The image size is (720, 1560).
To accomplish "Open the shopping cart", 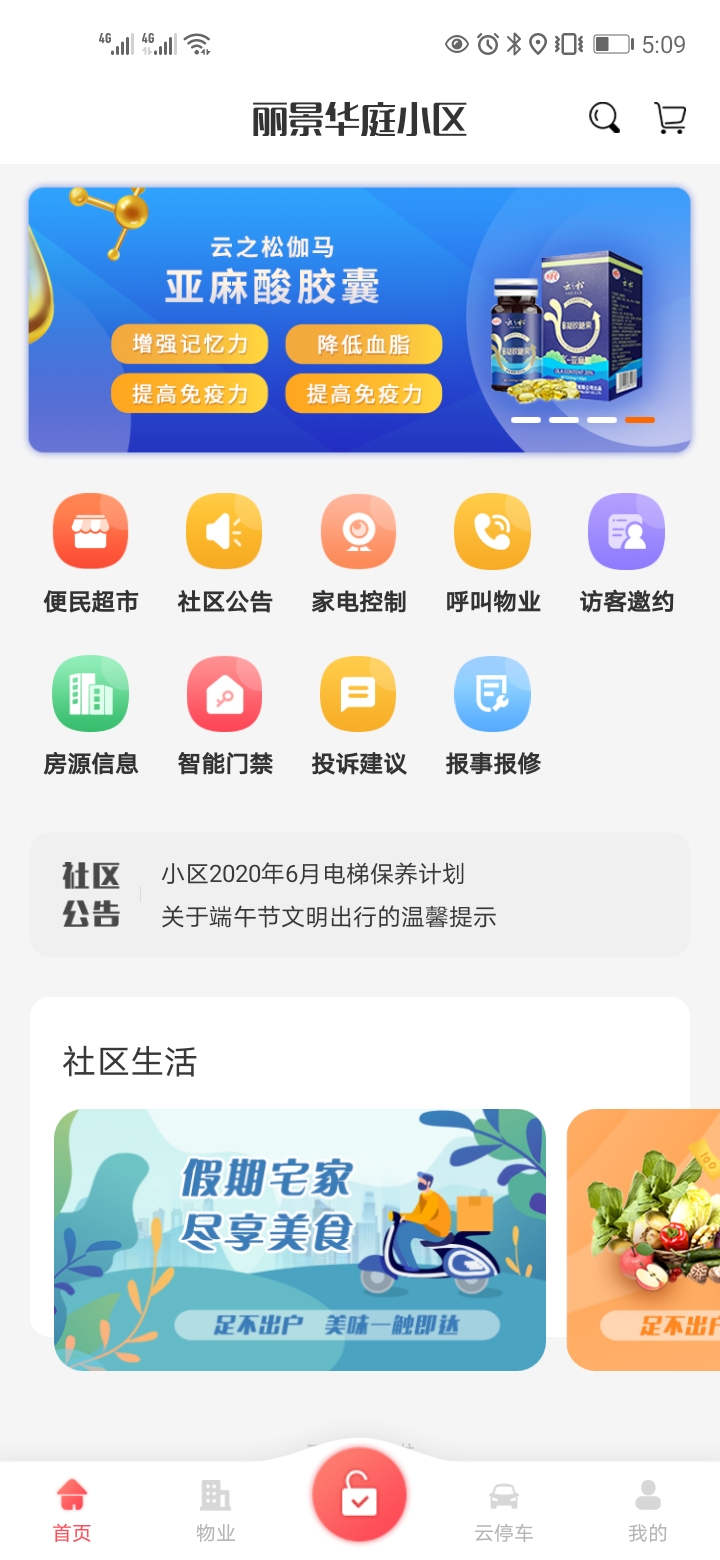I will (669, 118).
